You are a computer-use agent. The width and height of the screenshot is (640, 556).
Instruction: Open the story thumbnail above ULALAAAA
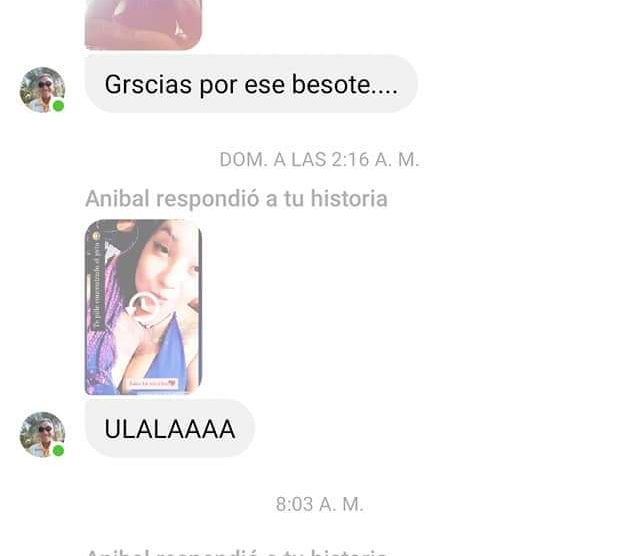[143, 307]
